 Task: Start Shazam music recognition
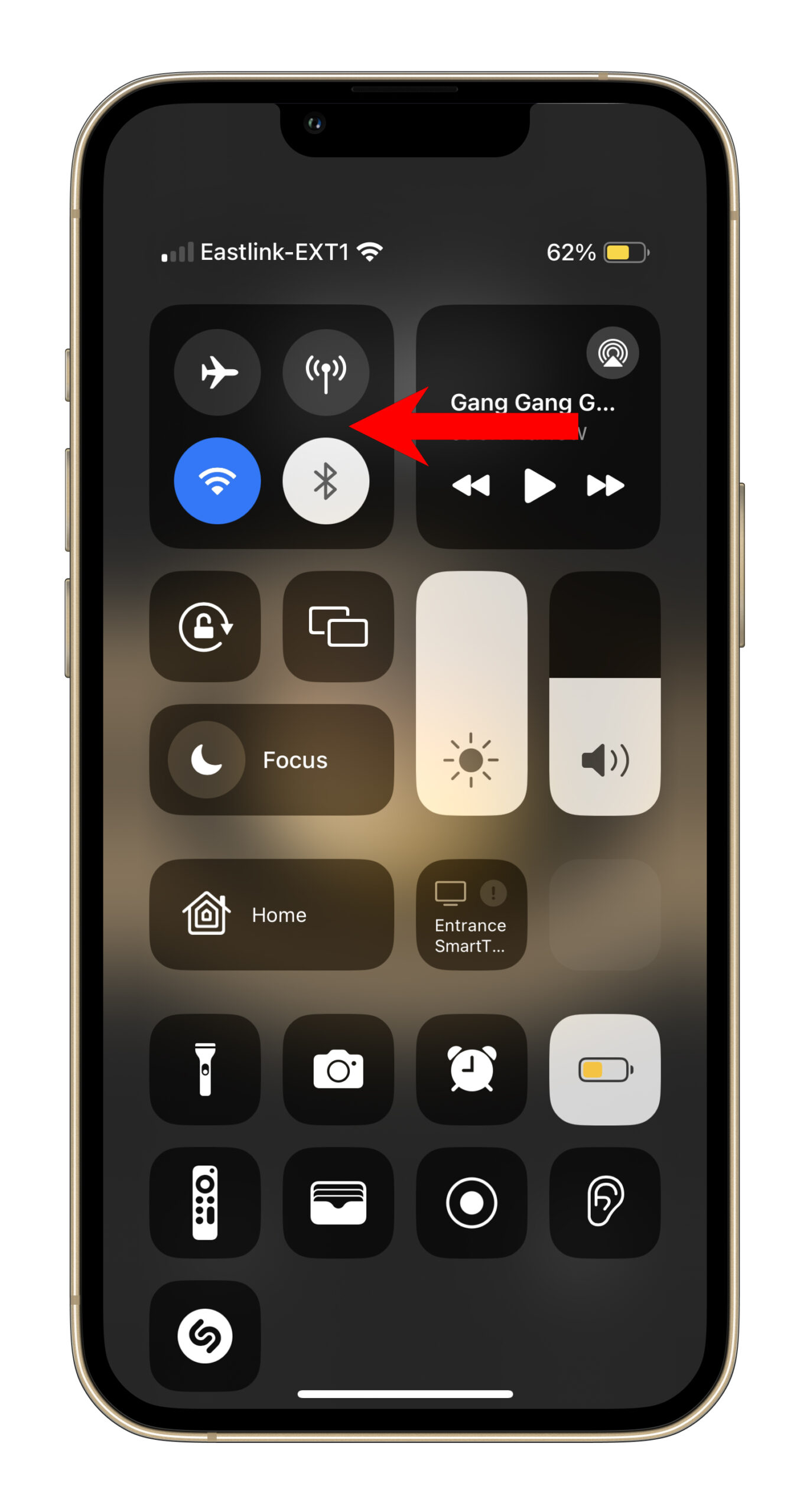pyautogui.click(x=205, y=1336)
